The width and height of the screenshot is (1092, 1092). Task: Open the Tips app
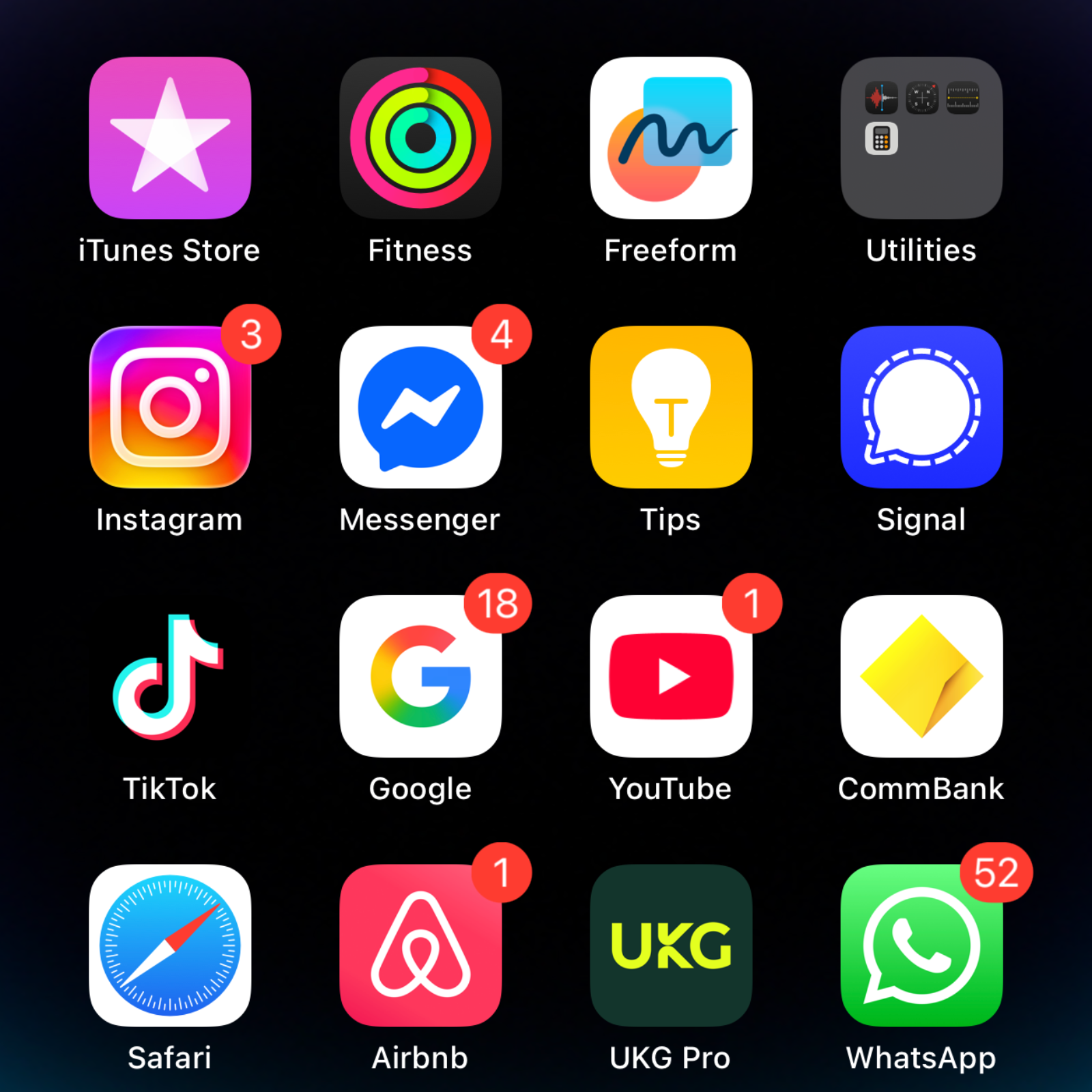pos(671,407)
